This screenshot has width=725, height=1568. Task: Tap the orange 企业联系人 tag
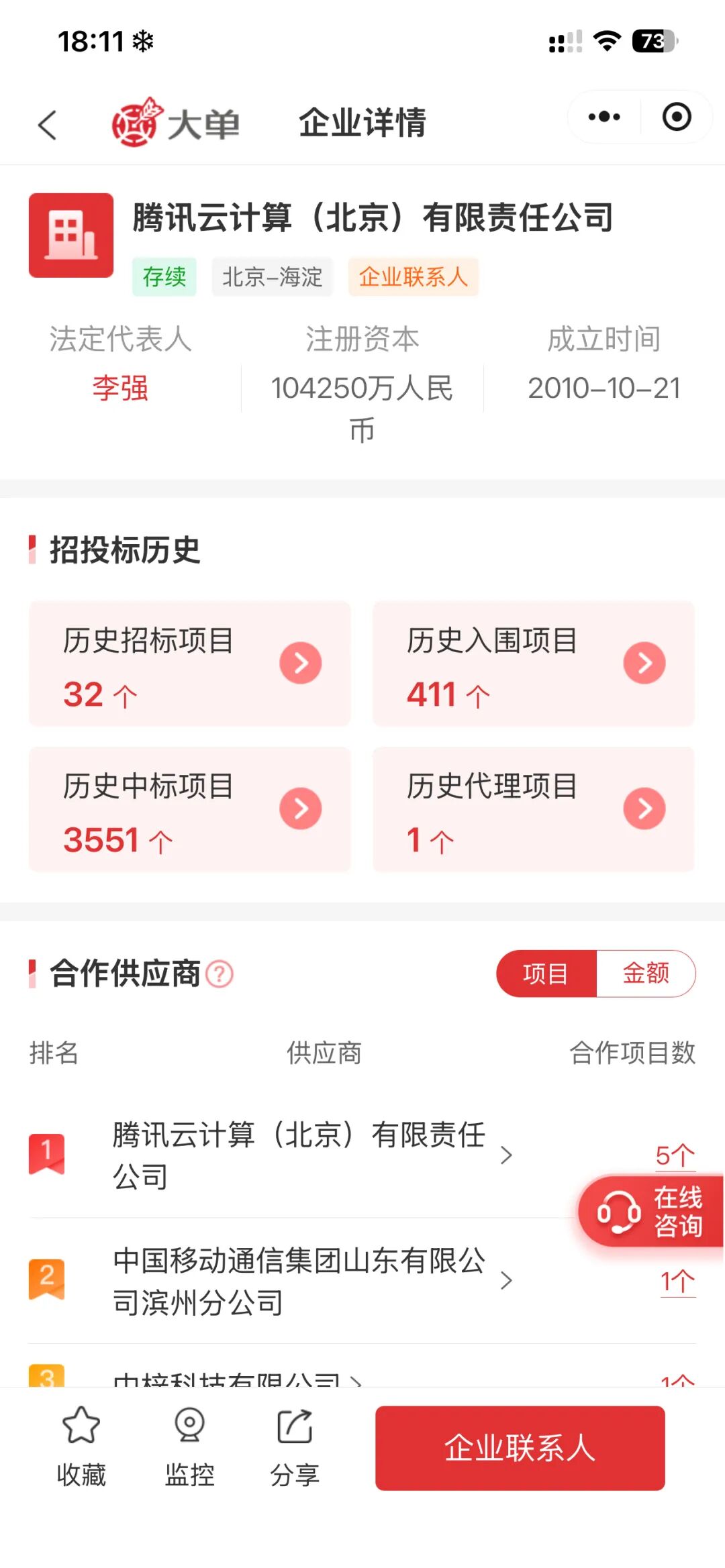413,276
